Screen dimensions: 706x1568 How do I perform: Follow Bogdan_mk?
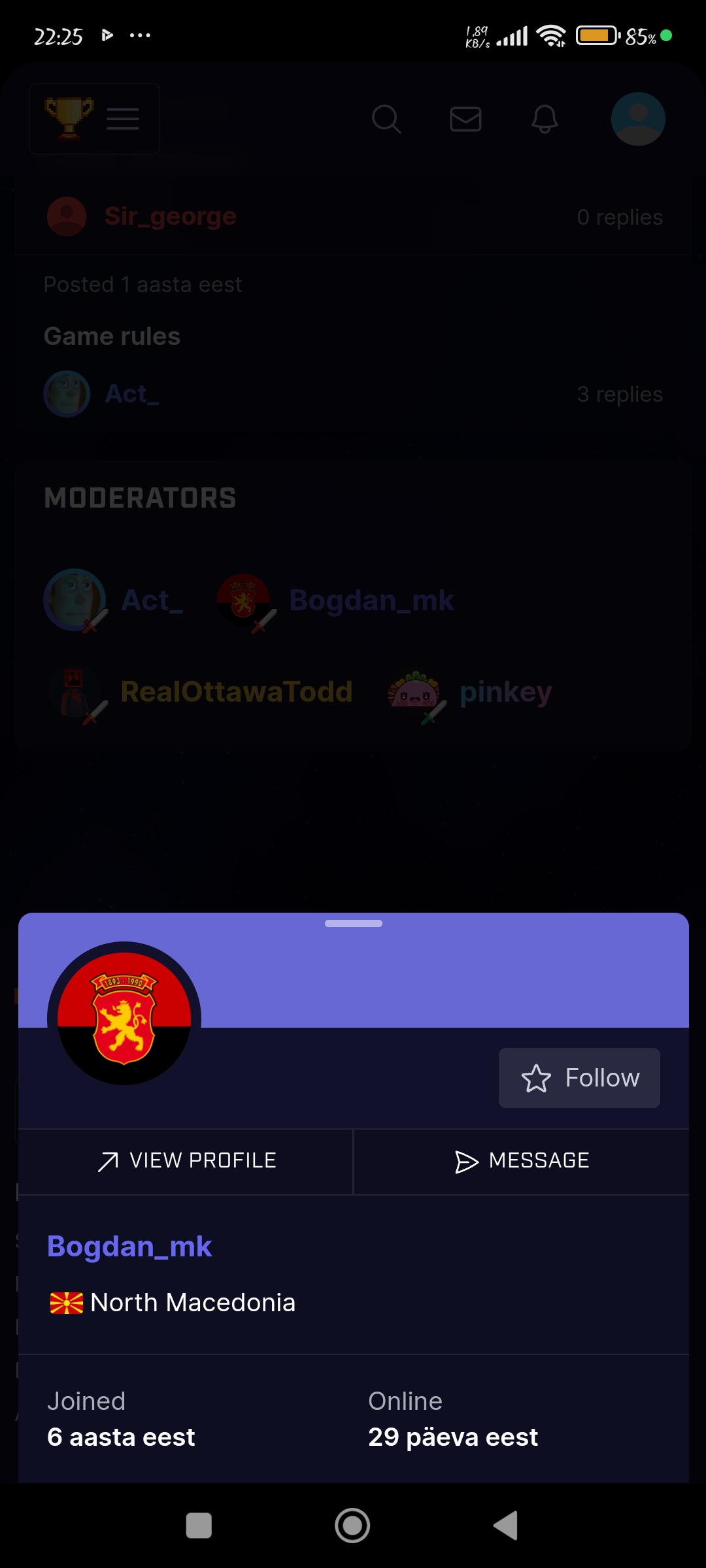[579, 1078]
